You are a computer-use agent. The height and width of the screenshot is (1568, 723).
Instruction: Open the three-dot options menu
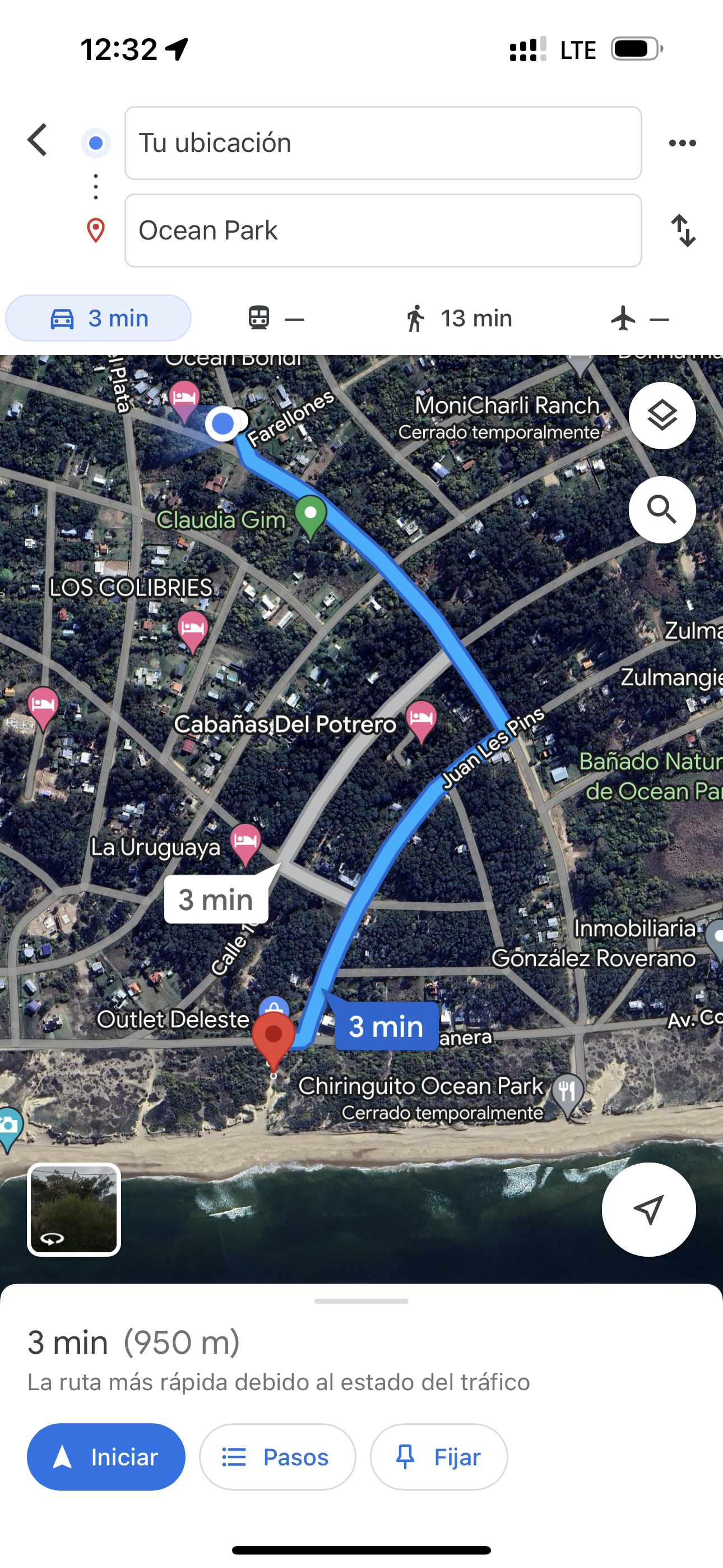coord(682,143)
